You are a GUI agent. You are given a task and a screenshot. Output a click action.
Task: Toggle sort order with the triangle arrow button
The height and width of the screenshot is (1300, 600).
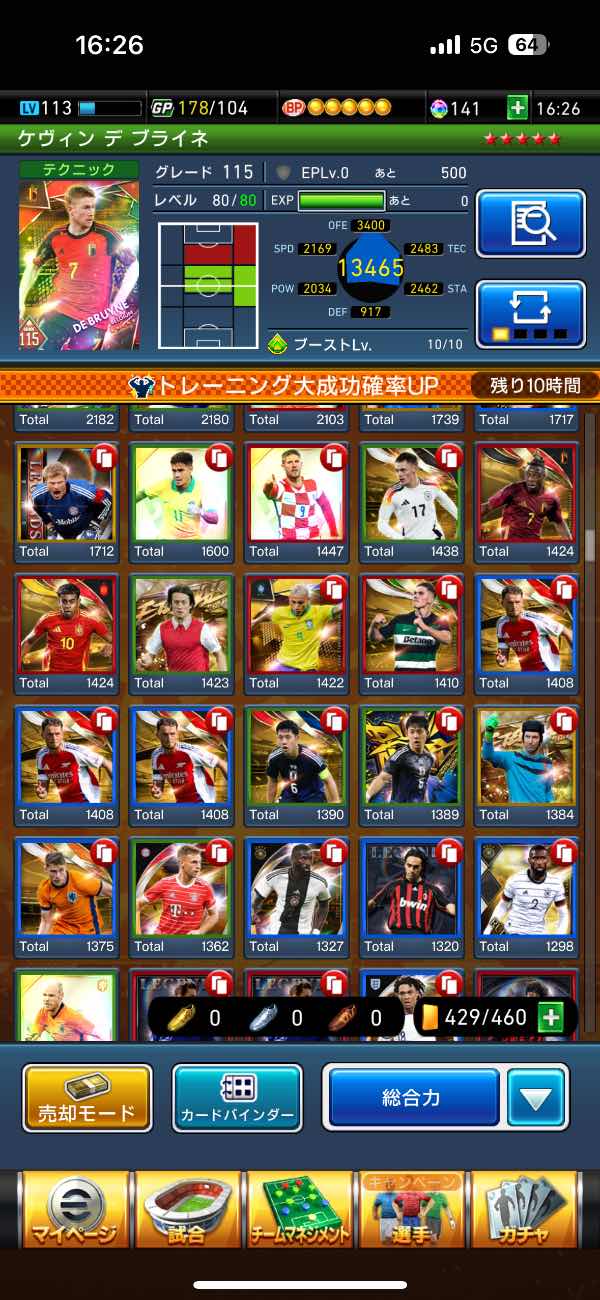click(536, 1097)
